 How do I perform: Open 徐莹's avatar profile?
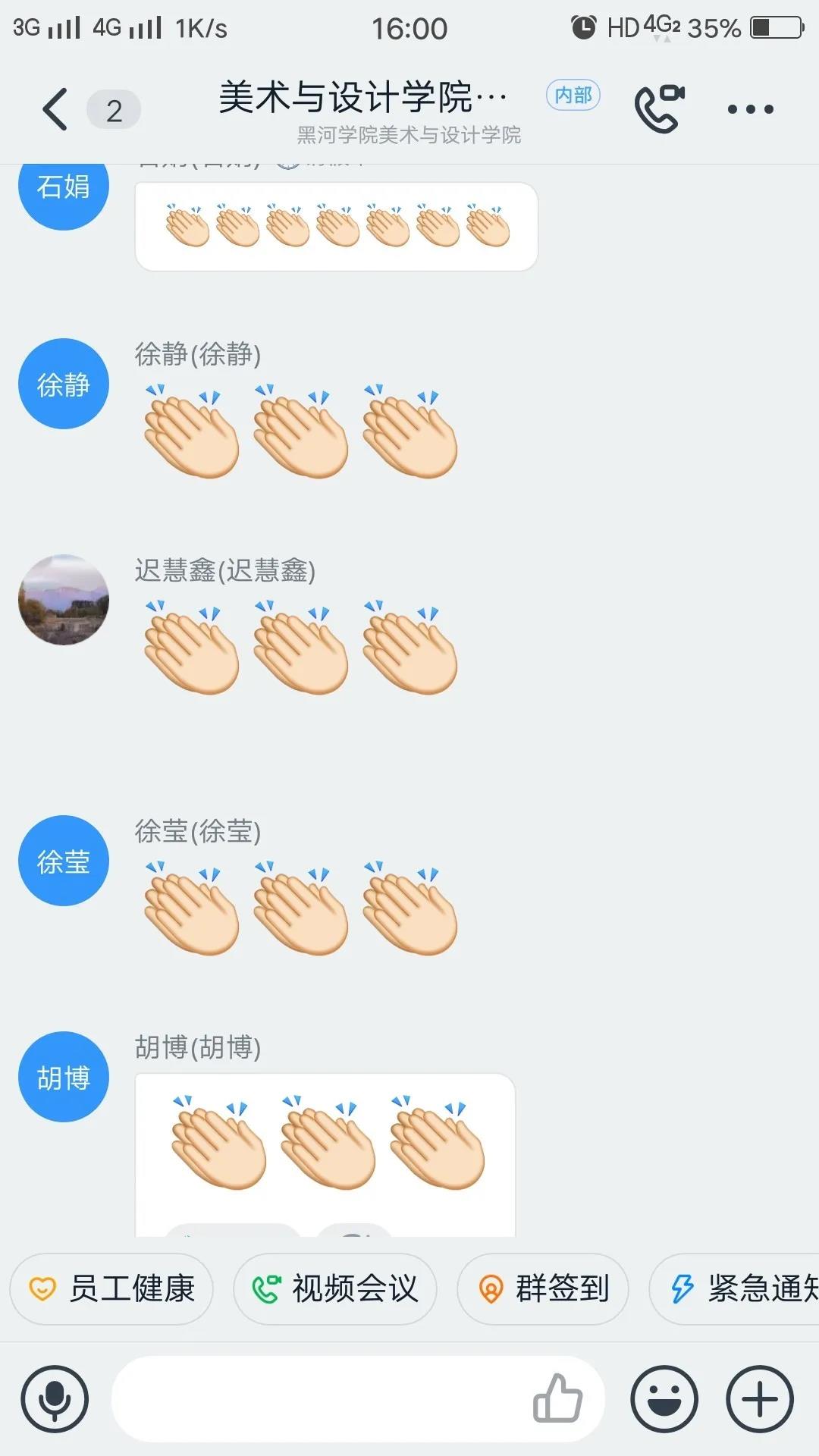coord(64,861)
